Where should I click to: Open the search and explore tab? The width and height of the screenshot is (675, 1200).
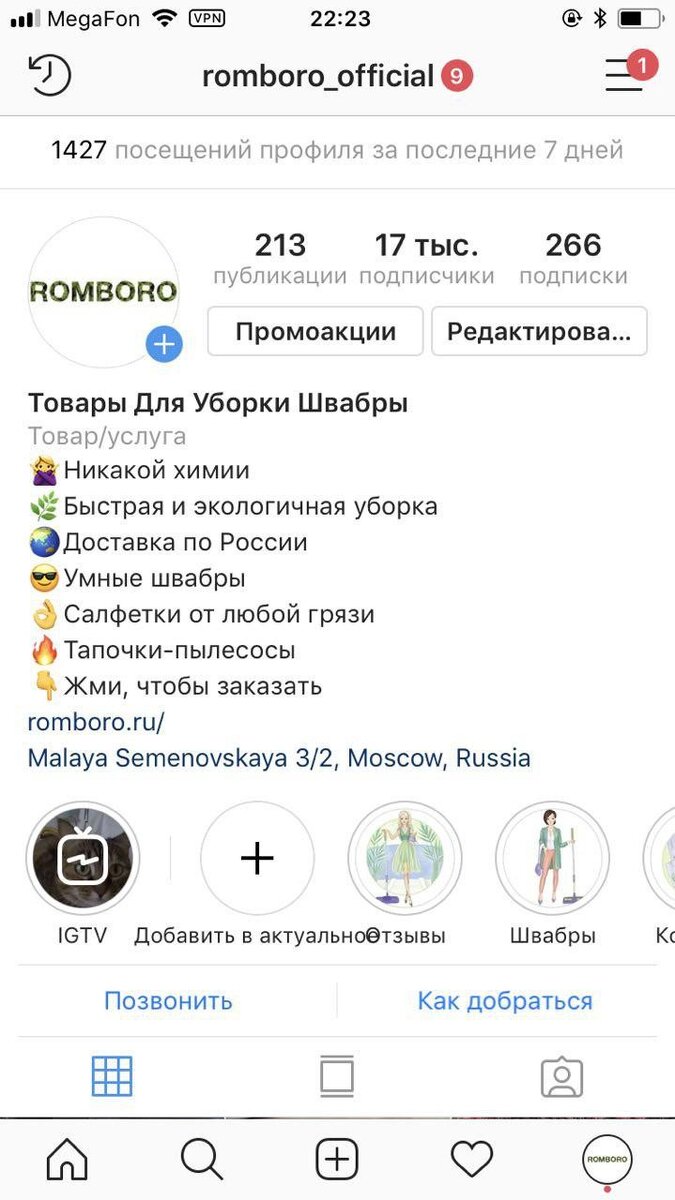pyautogui.click(x=202, y=1160)
